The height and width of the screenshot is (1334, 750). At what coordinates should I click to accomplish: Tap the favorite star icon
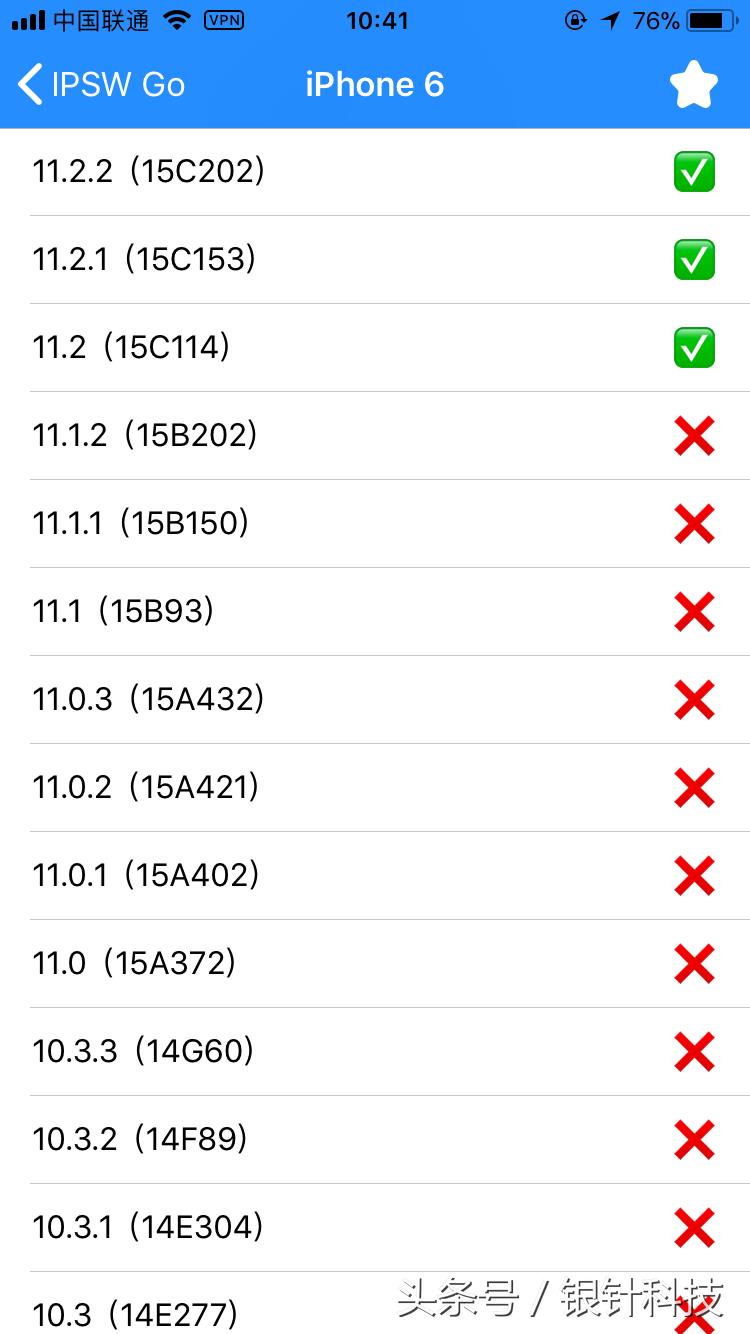(x=693, y=85)
